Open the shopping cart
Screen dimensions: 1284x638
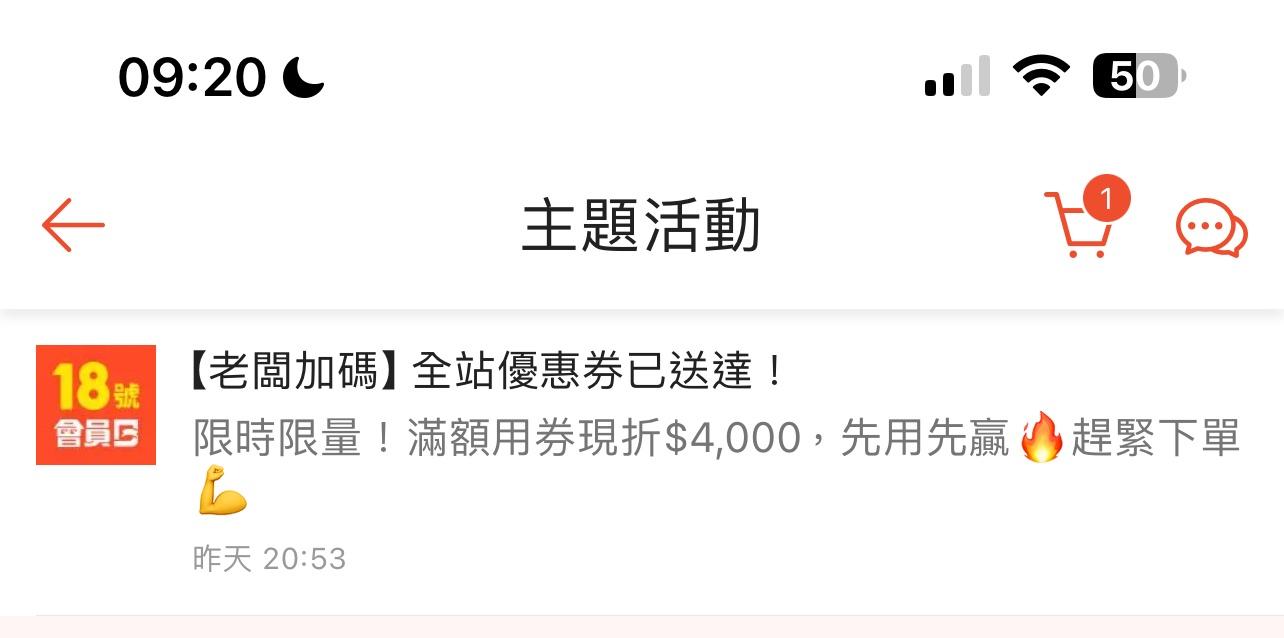(x=1080, y=224)
